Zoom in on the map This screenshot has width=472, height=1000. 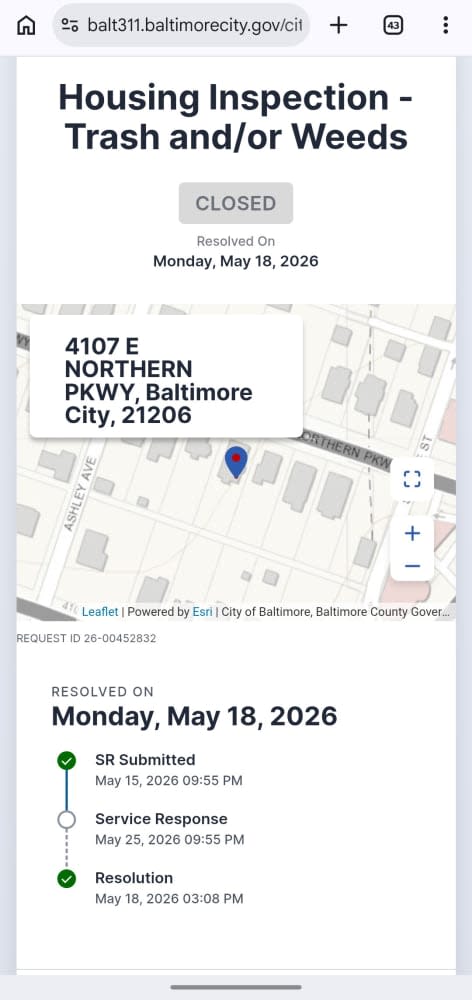412,533
